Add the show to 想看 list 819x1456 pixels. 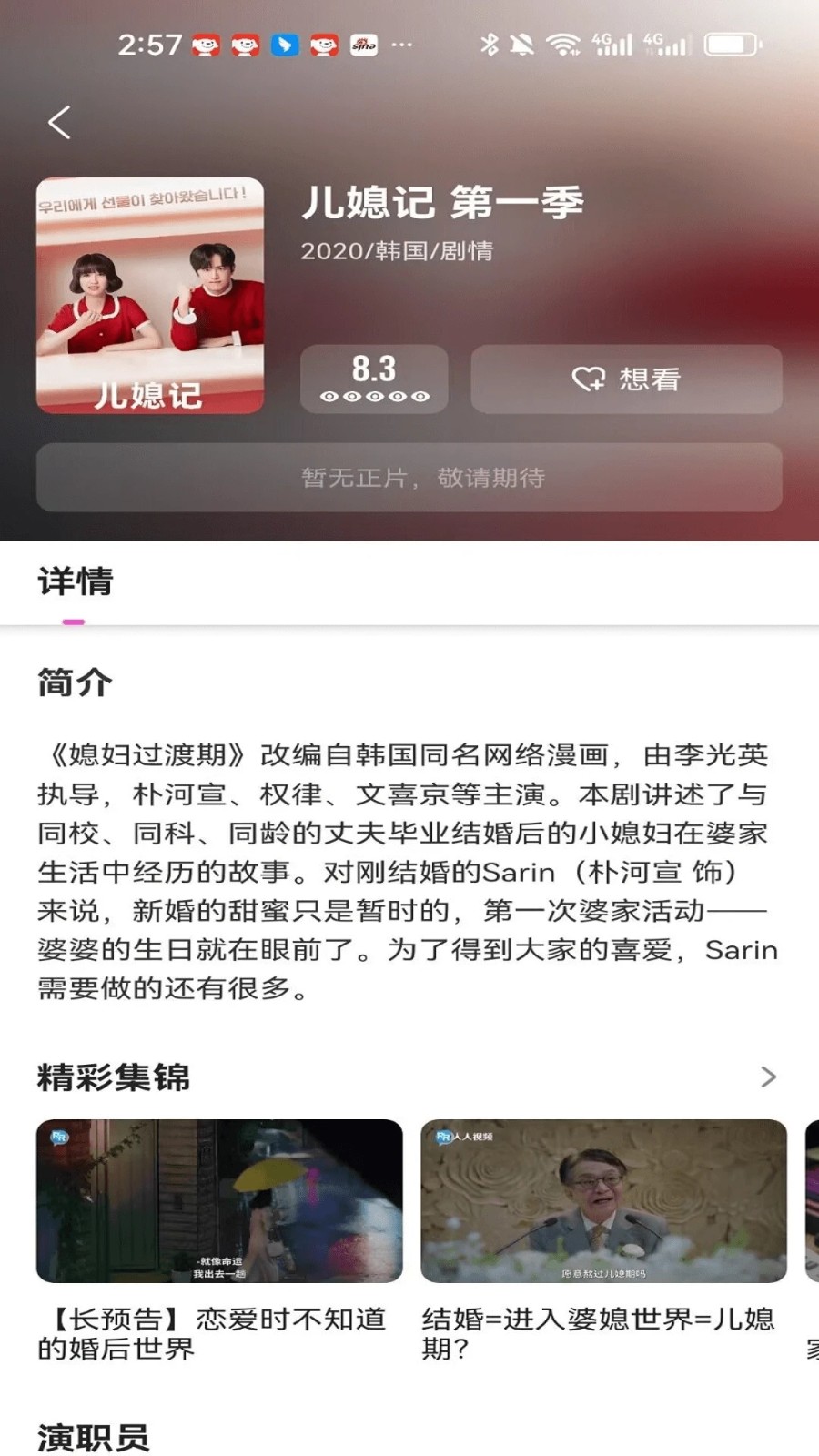[626, 379]
